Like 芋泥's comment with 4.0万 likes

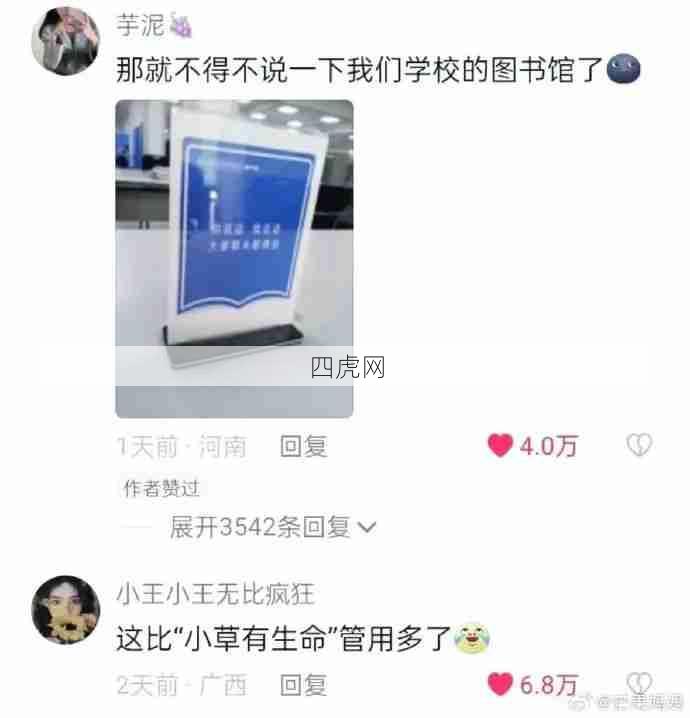(x=500, y=446)
